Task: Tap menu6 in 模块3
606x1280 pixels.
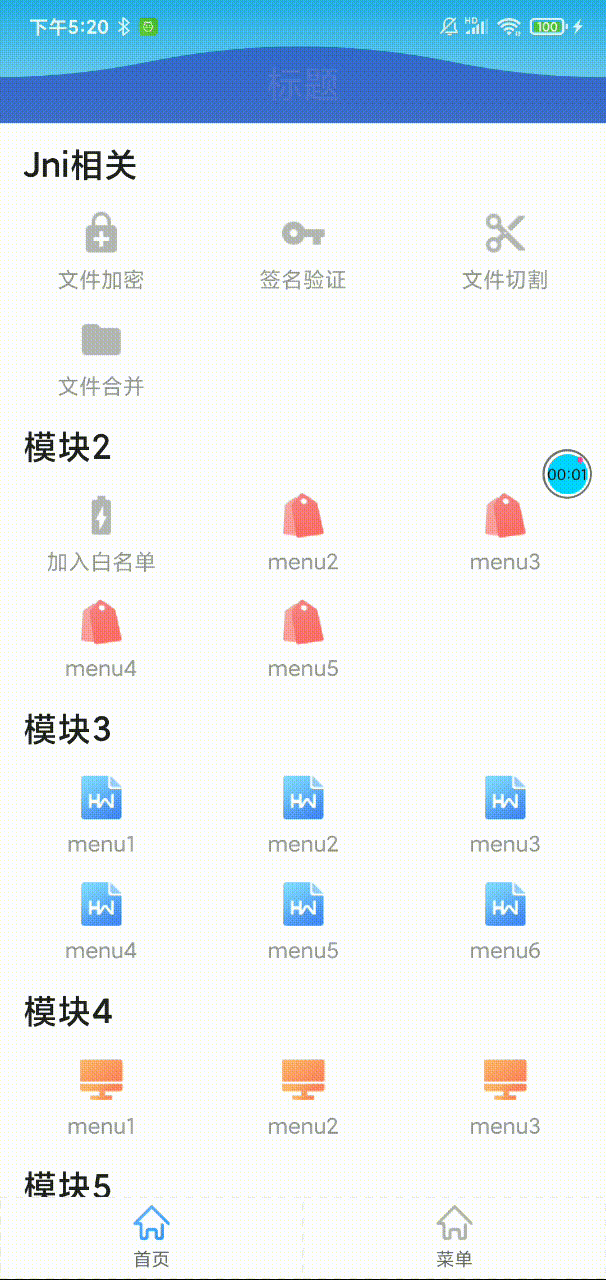Action: pos(505,922)
